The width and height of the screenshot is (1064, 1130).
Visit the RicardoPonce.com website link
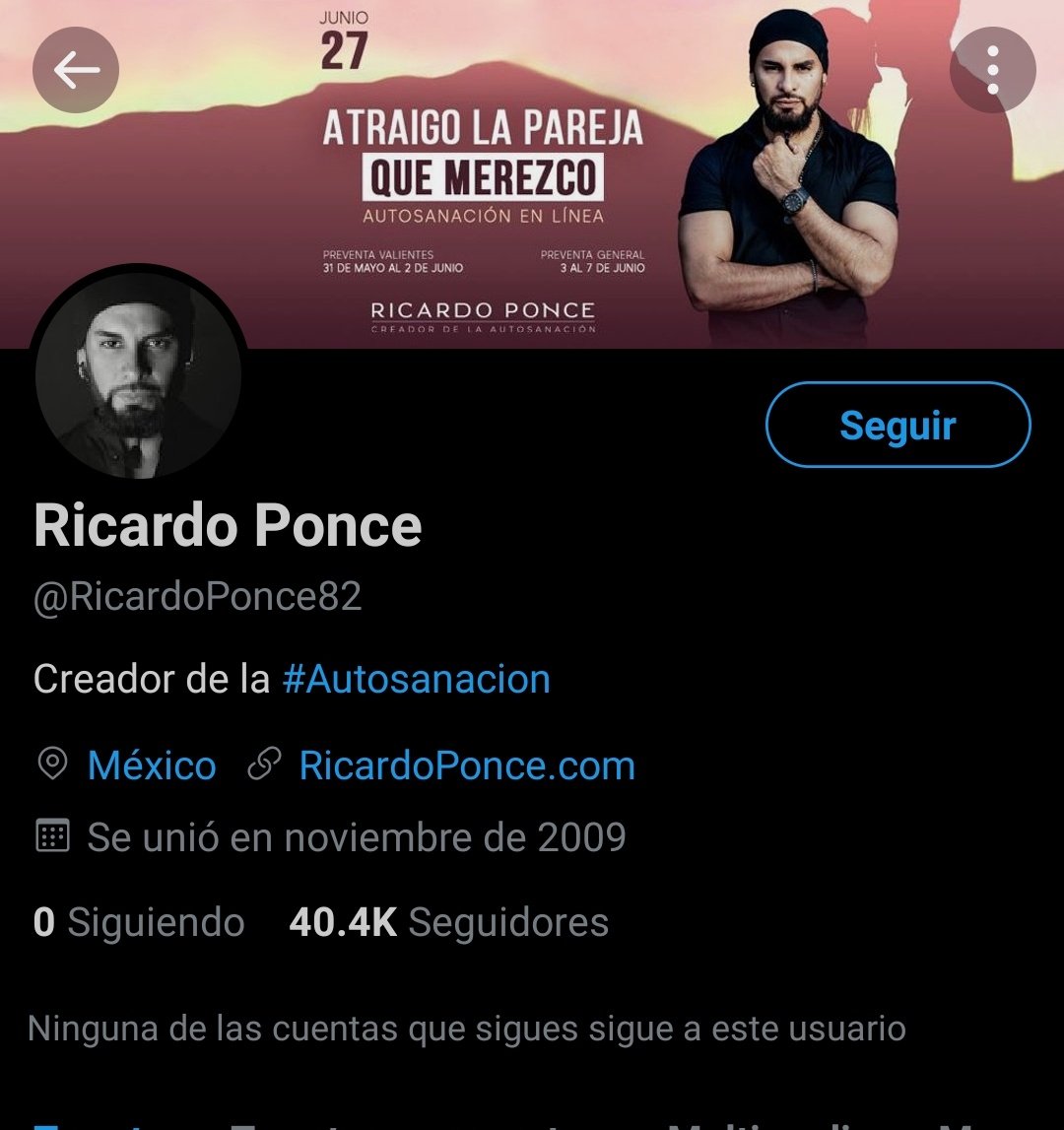pos(467,765)
